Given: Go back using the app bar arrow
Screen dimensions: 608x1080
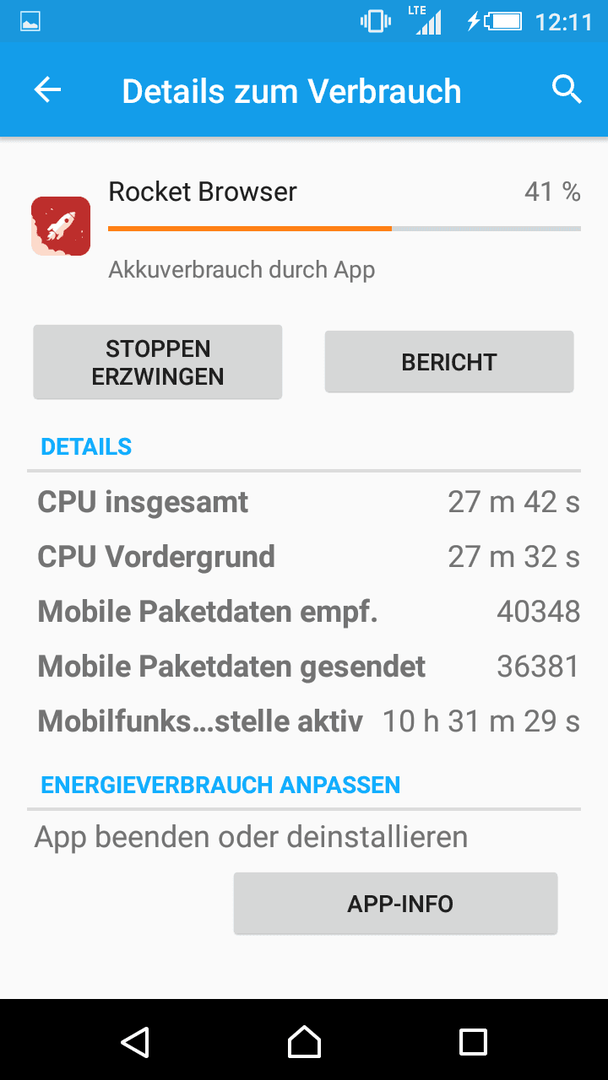Looking at the screenshot, I should (x=48, y=90).
